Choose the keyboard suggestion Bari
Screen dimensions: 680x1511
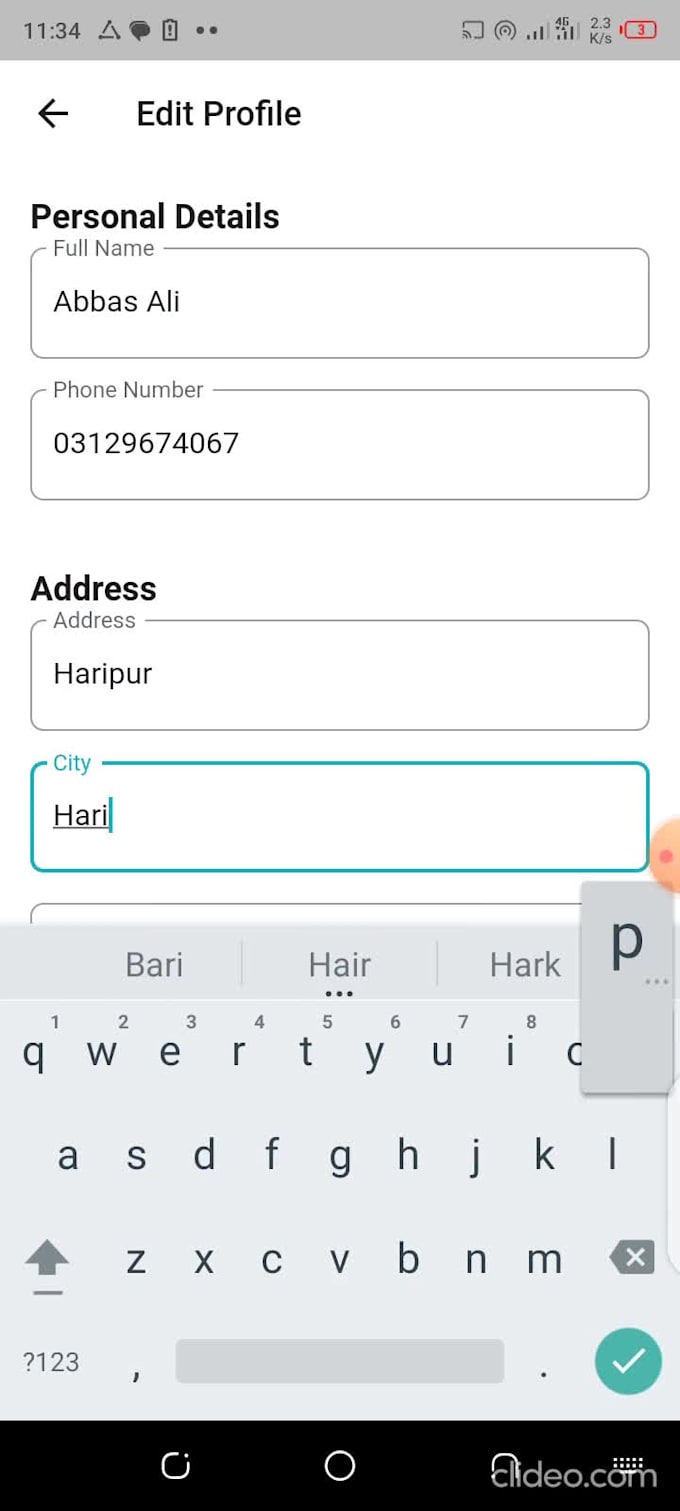[x=154, y=965]
